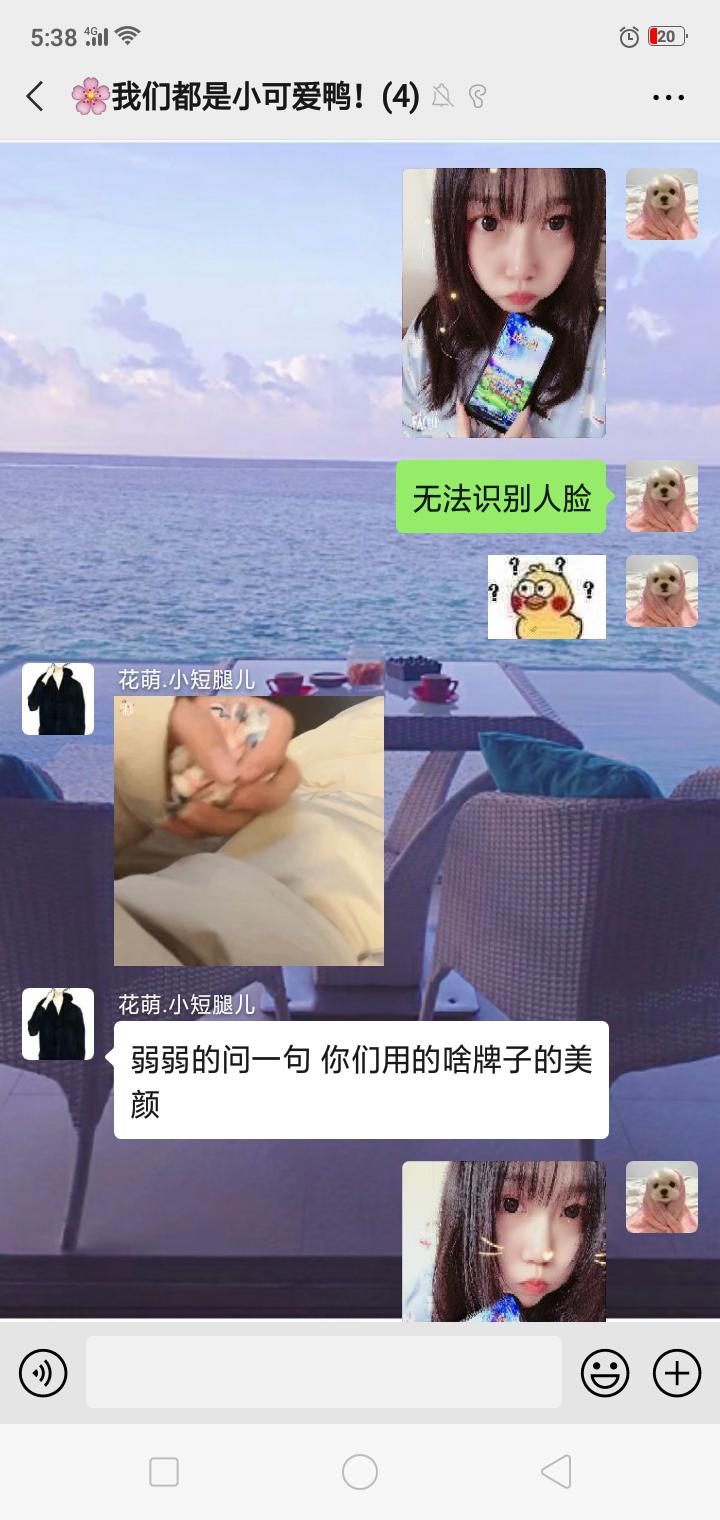Open the chat overflow menu
The width and height of the screenshot is (720, 1520).
(x=668, y=97)
